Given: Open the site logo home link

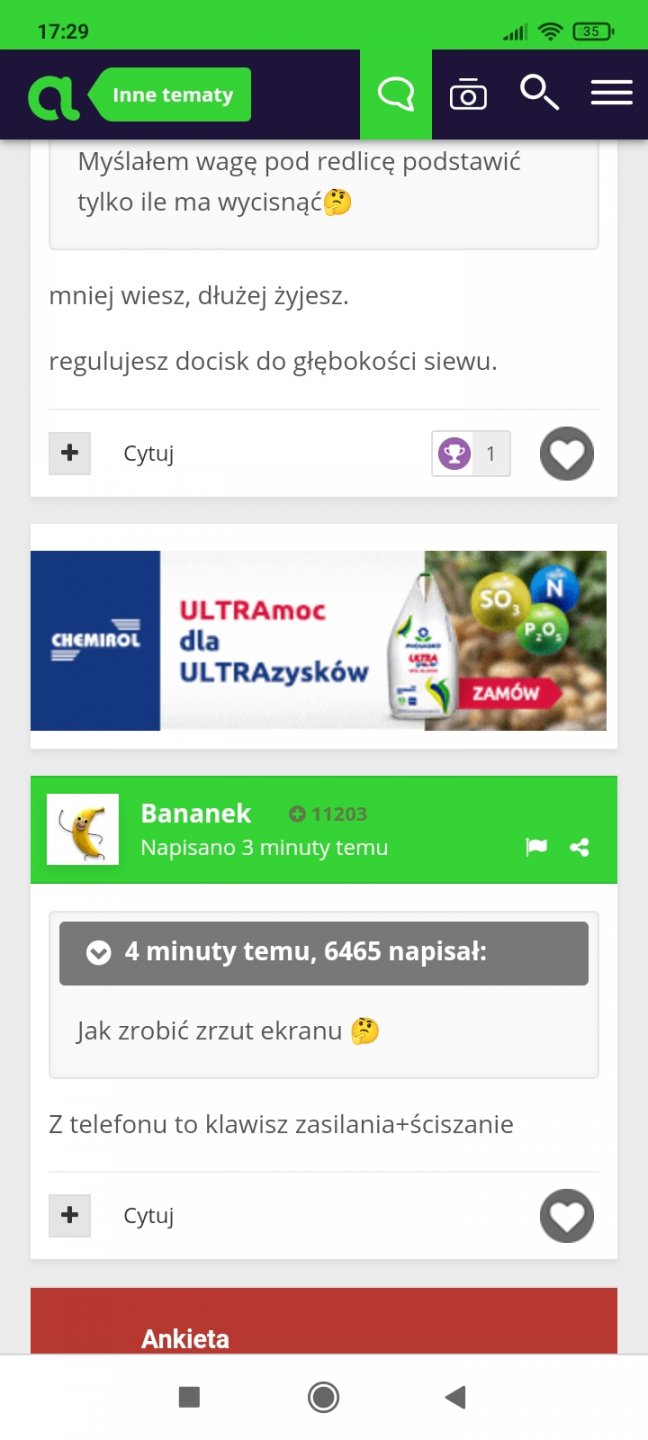Looking at the screenshot, I should click(53, 96).
